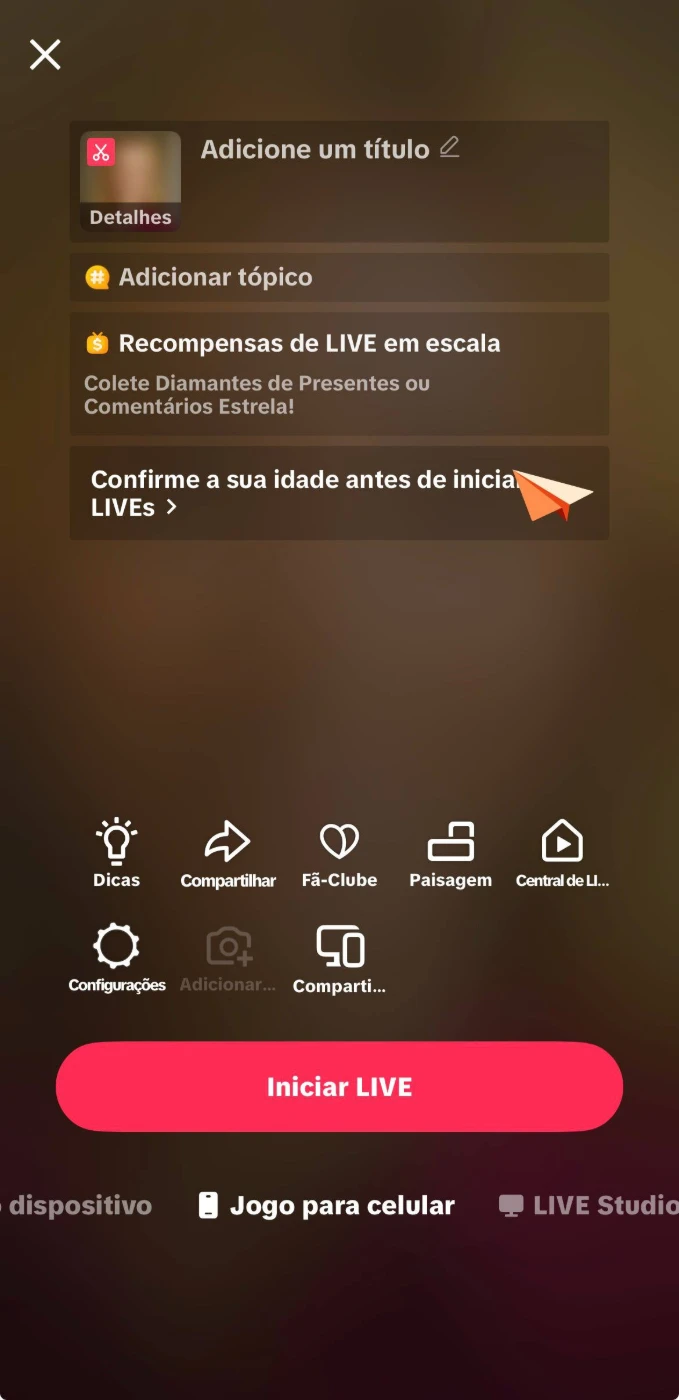679x1400 pixels.
Task: Add a topic with Adicionar tópico
Action: tap(215, 277)
